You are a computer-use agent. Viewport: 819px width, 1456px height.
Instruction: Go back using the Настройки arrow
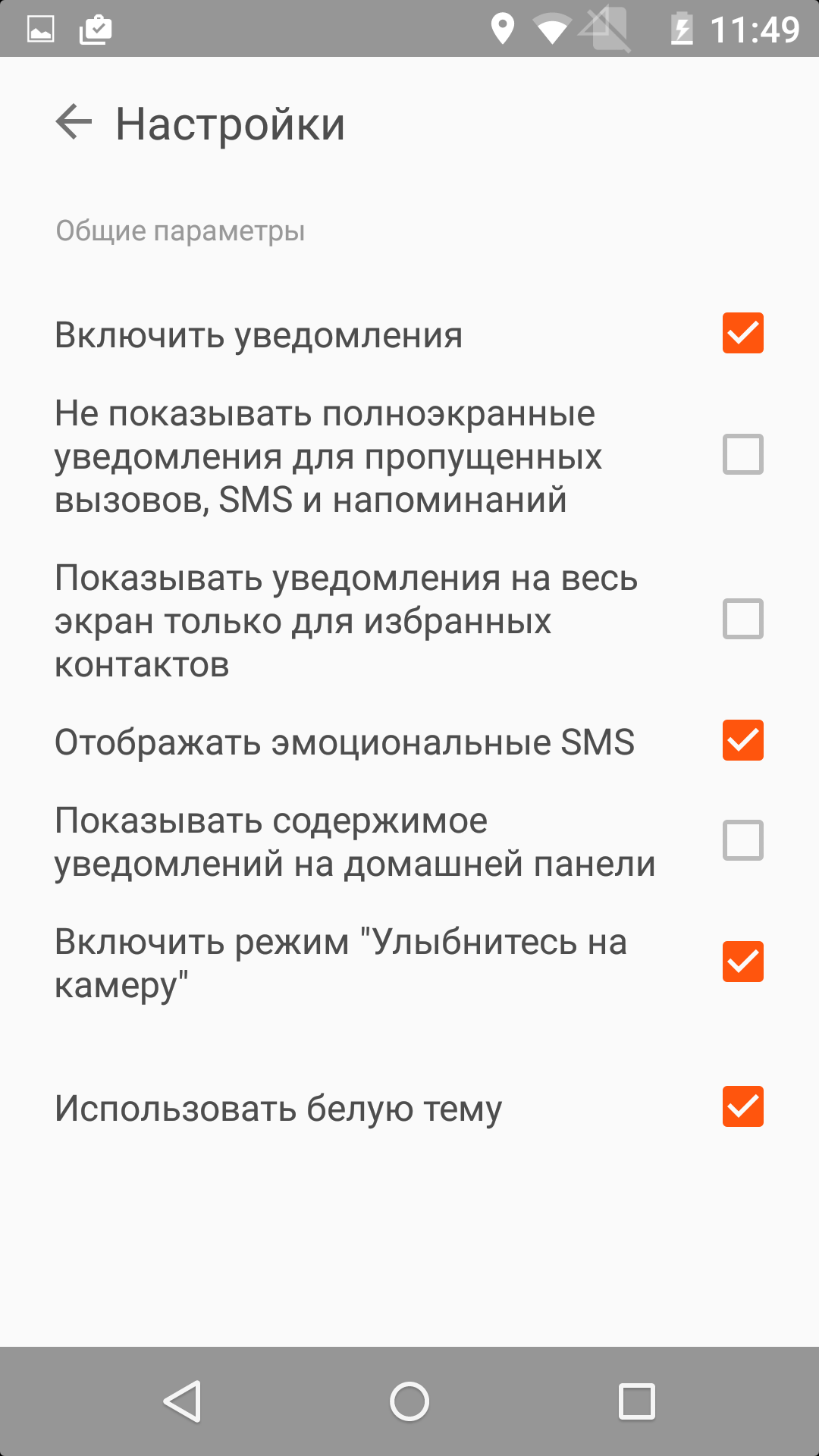coord(74,122)
